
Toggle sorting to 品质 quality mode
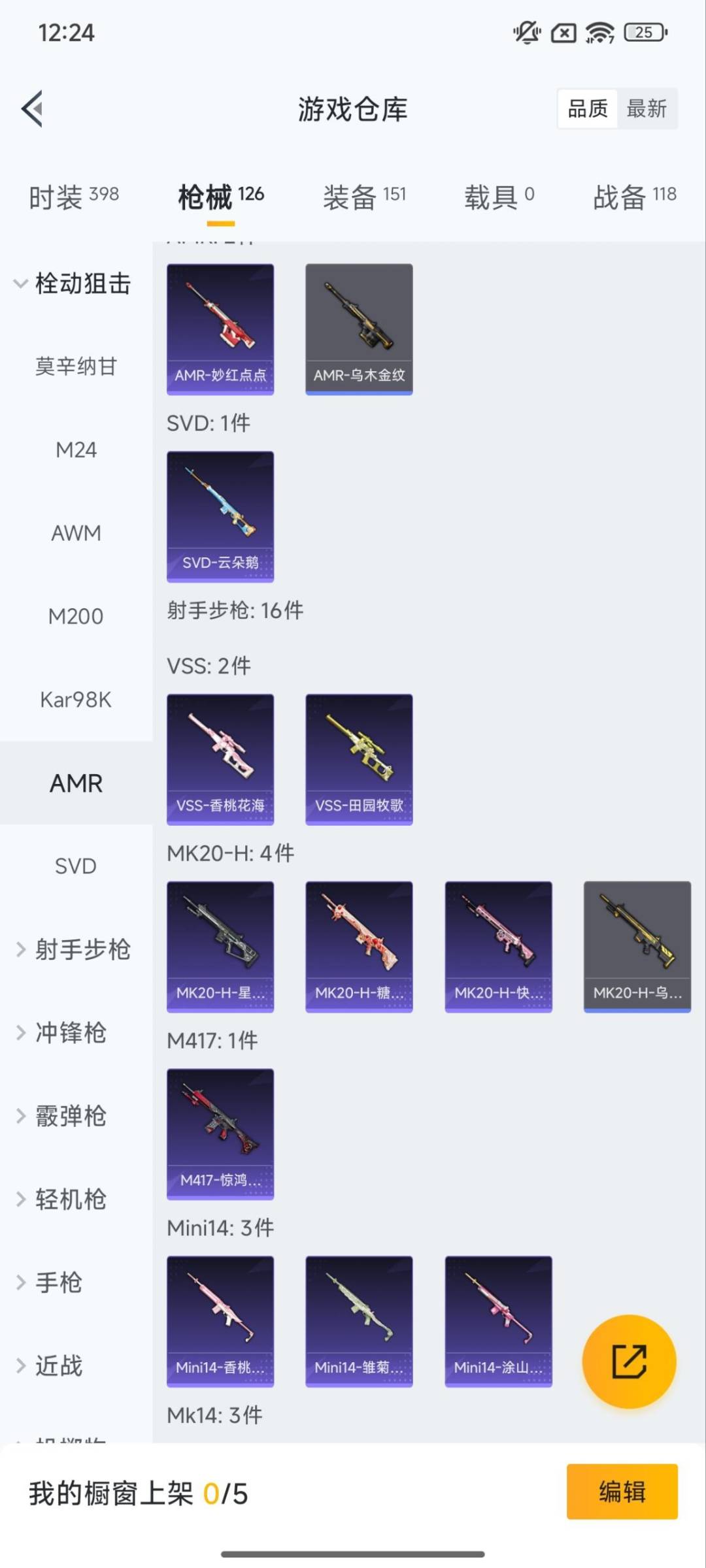click(x=586, y=108)
